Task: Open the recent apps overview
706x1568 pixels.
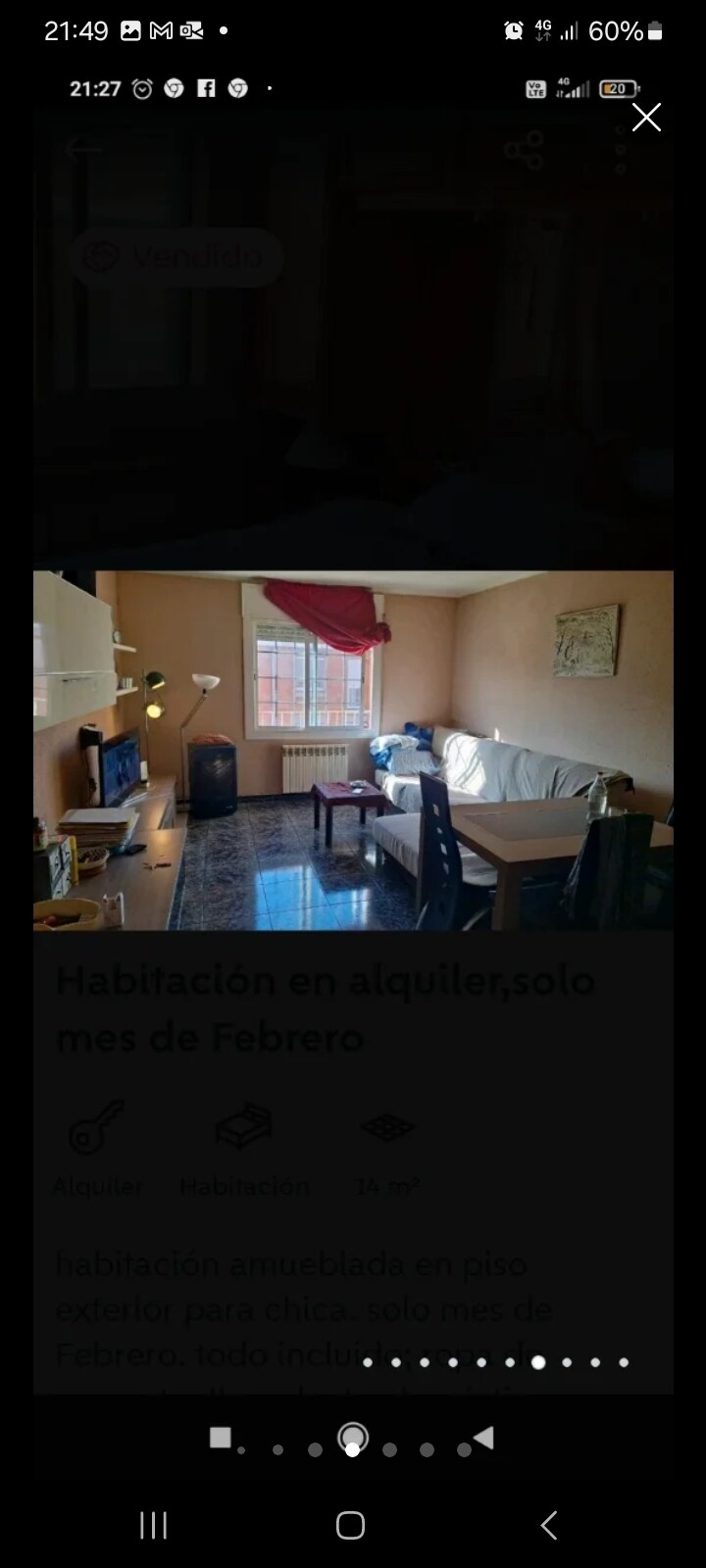Action: pyautogui.click(x=154, y=1525)
